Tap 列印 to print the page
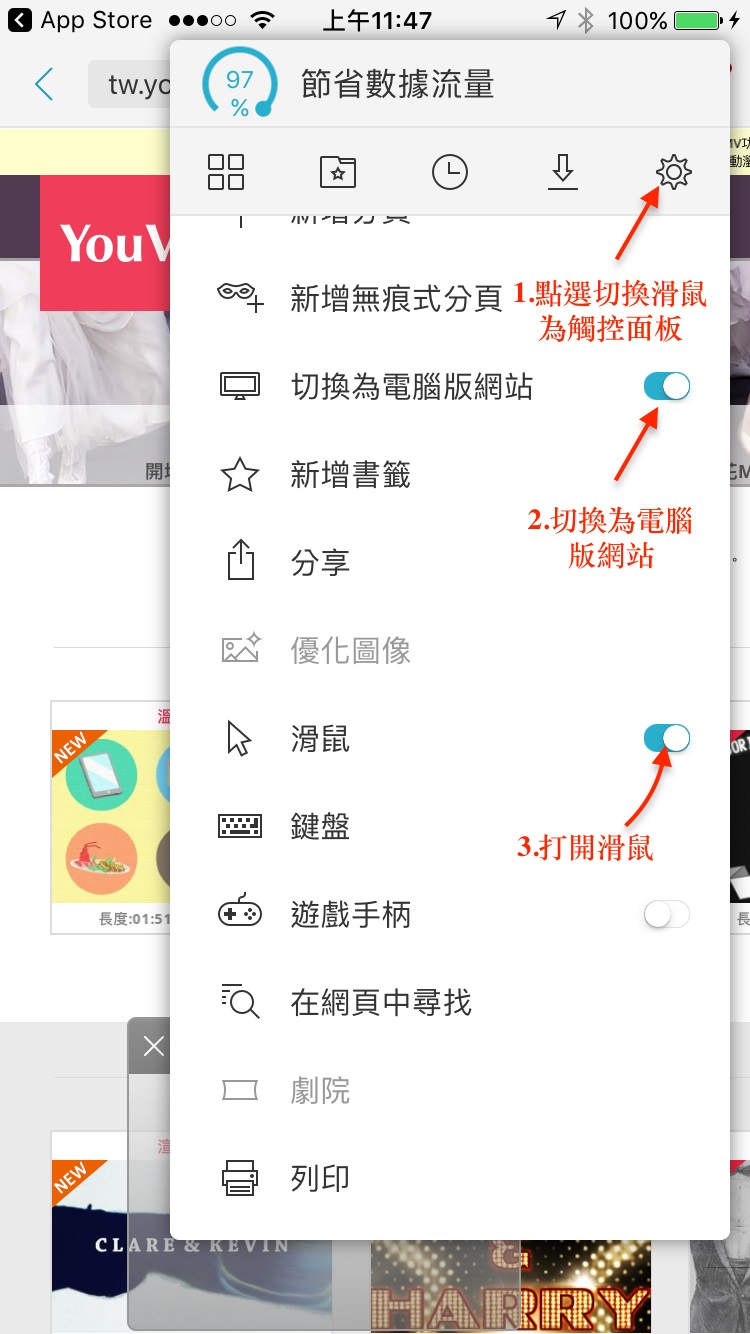 pos(320,1178)
